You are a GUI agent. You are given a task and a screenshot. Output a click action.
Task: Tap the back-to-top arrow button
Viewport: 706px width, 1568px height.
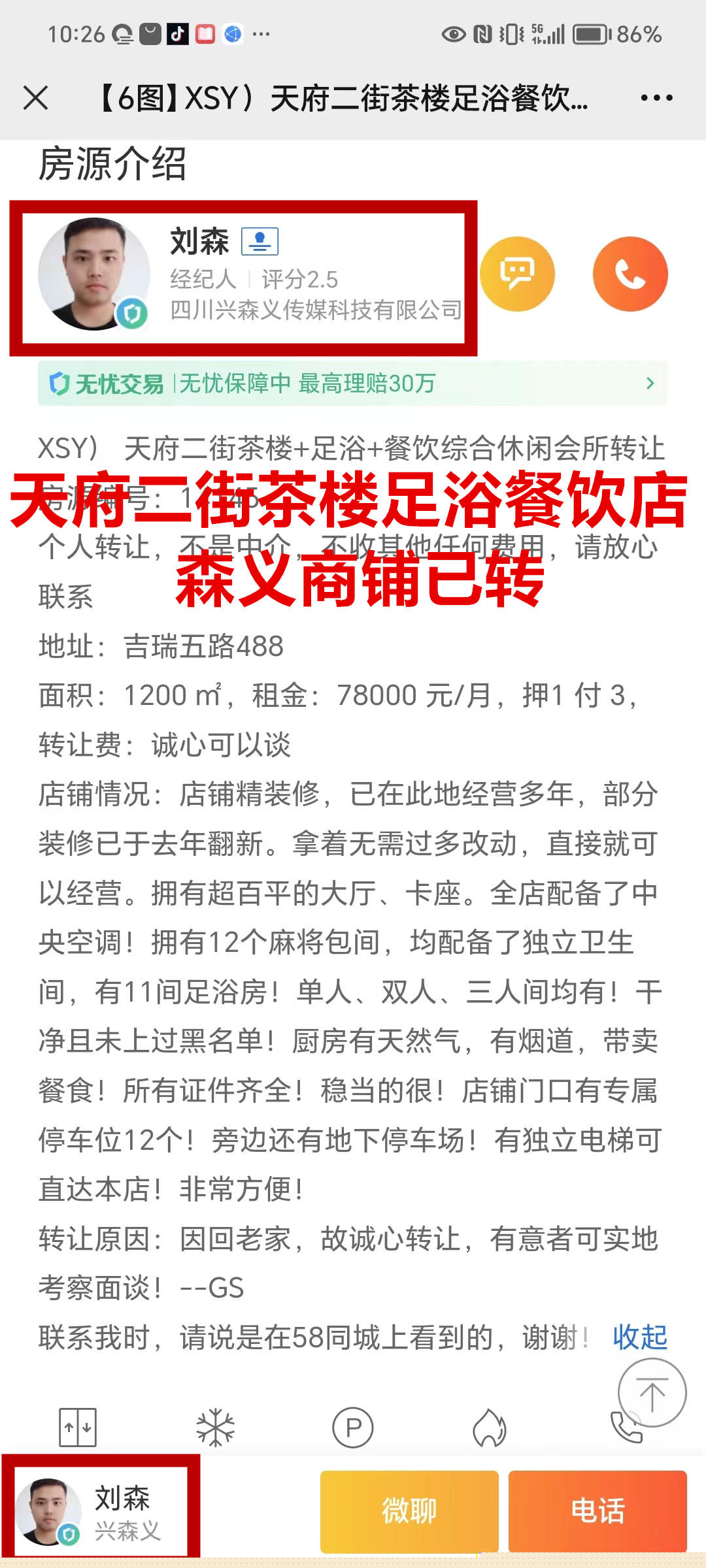[x=652, y=1392]
